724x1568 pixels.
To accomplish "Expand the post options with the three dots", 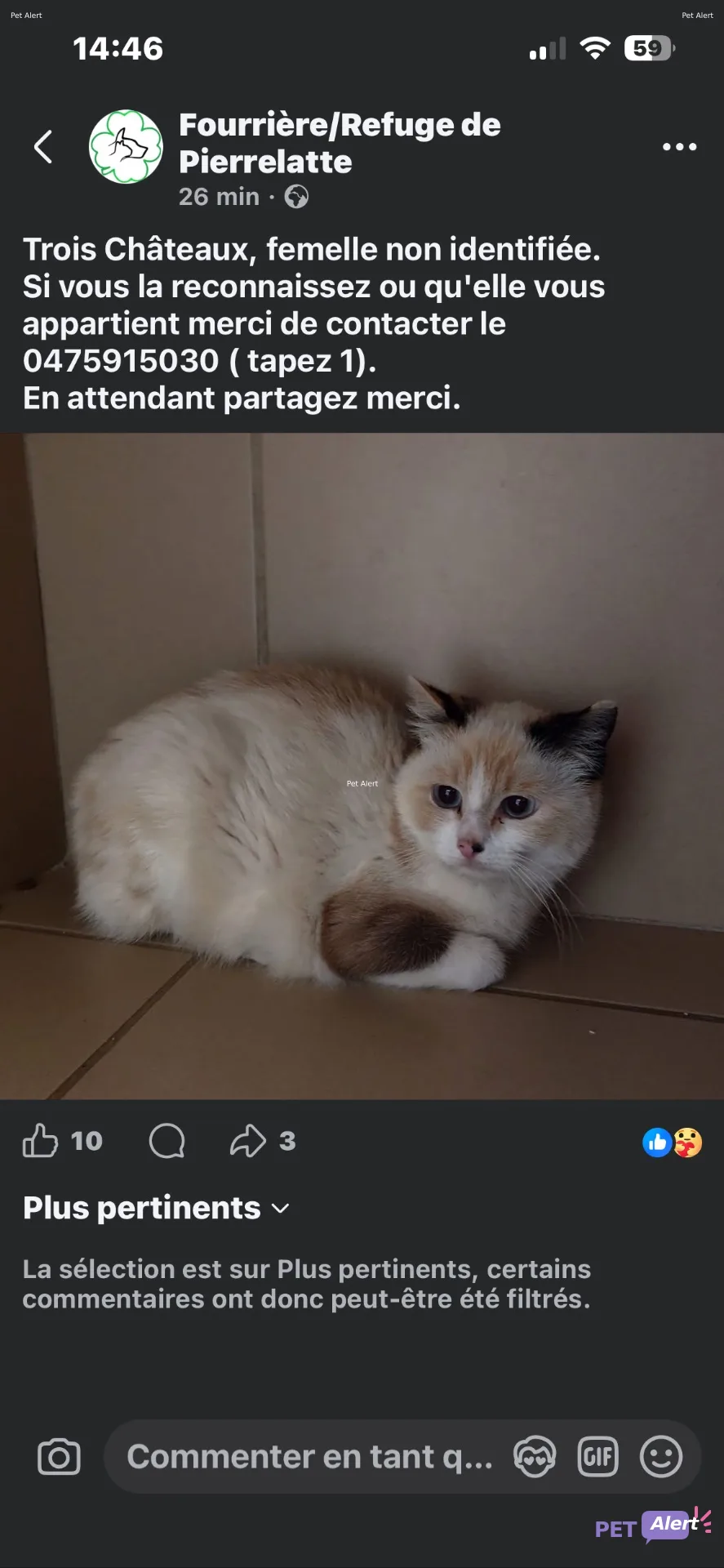I will 679,146.
